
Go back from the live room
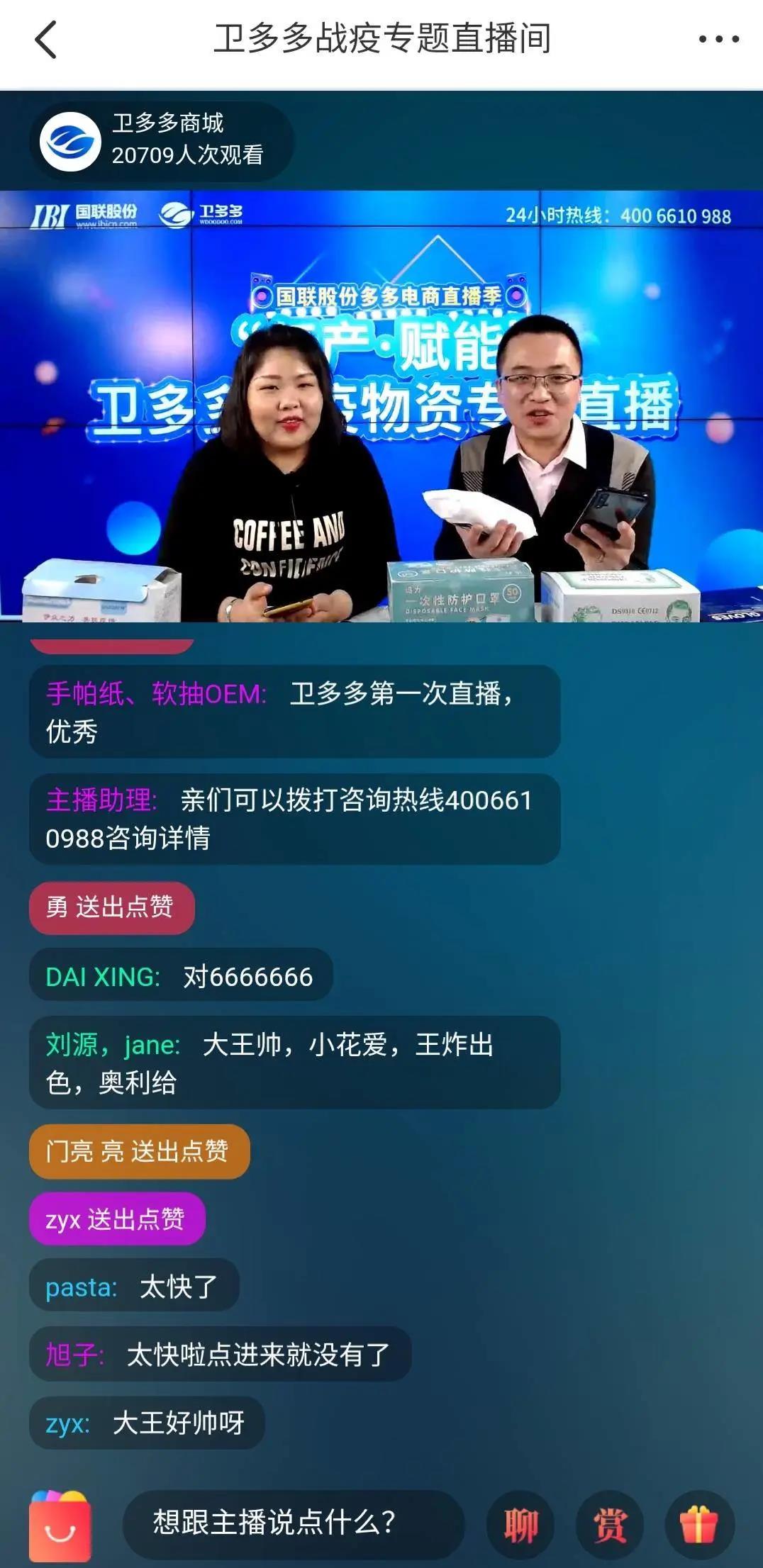[45, 39]
